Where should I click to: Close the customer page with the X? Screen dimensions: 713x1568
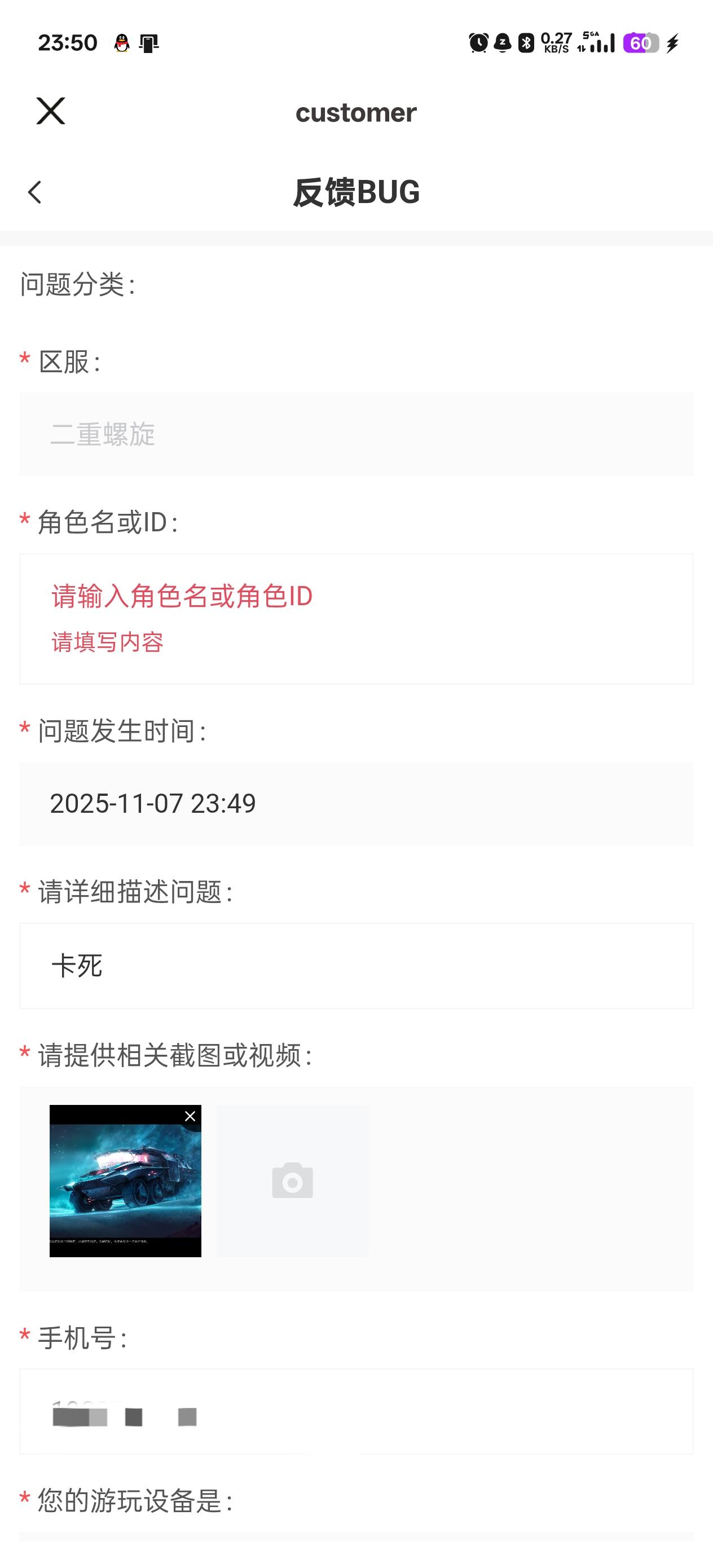coord(51,111)
